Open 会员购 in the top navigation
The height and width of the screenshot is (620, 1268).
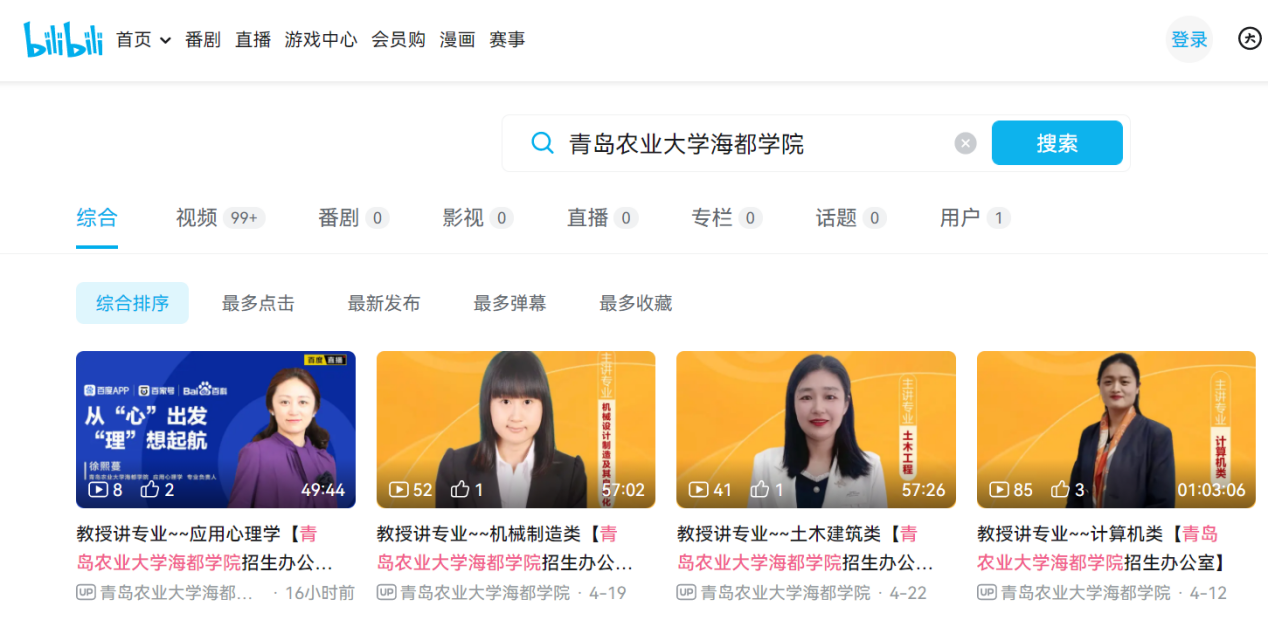pyautogui.click(x=398, y=40)
